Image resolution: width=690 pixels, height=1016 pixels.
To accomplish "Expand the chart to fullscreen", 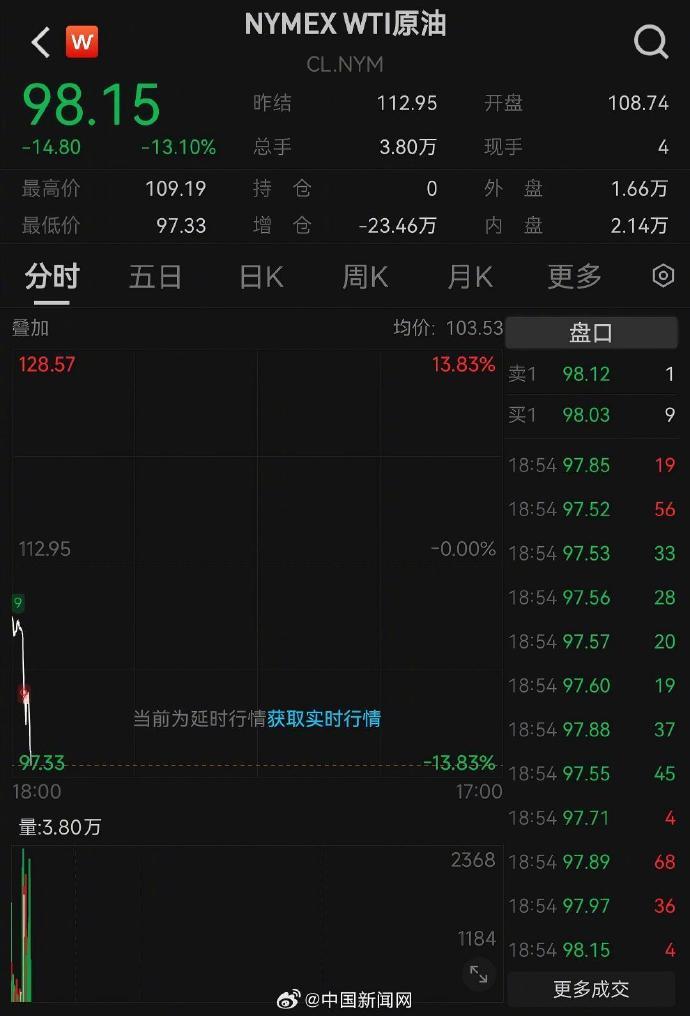I will pyautogui.click(x=479, y=973).
